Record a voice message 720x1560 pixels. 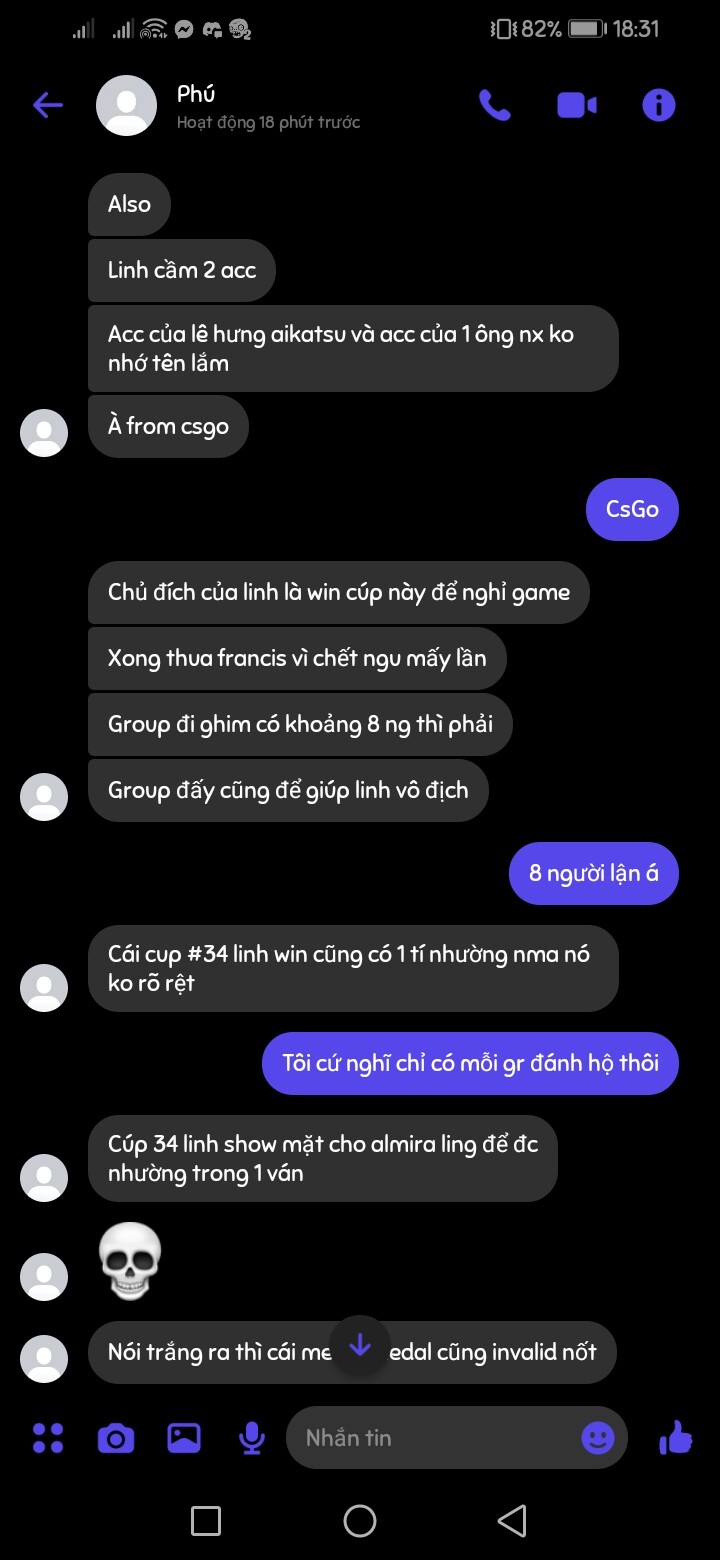coord(251,1438)
